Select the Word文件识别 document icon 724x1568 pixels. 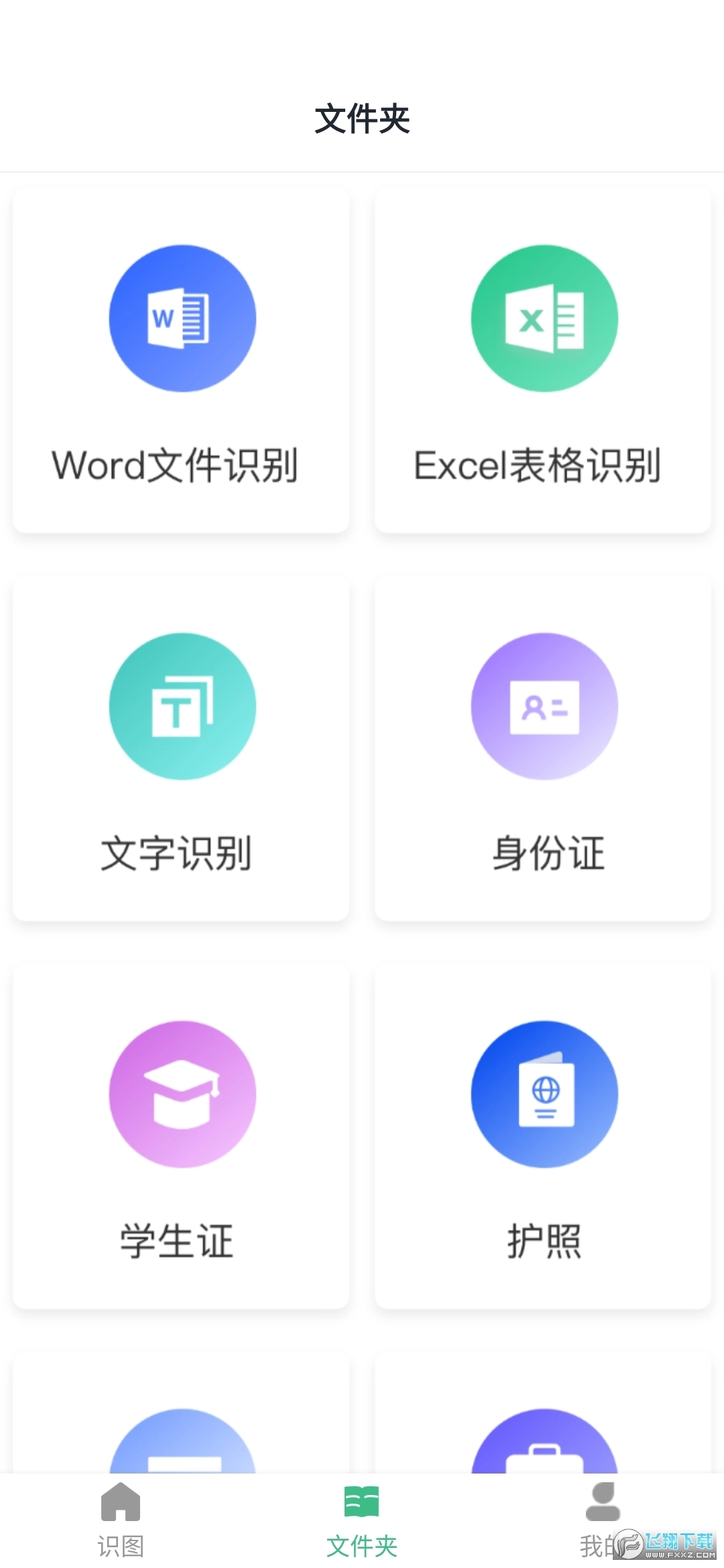181,320
